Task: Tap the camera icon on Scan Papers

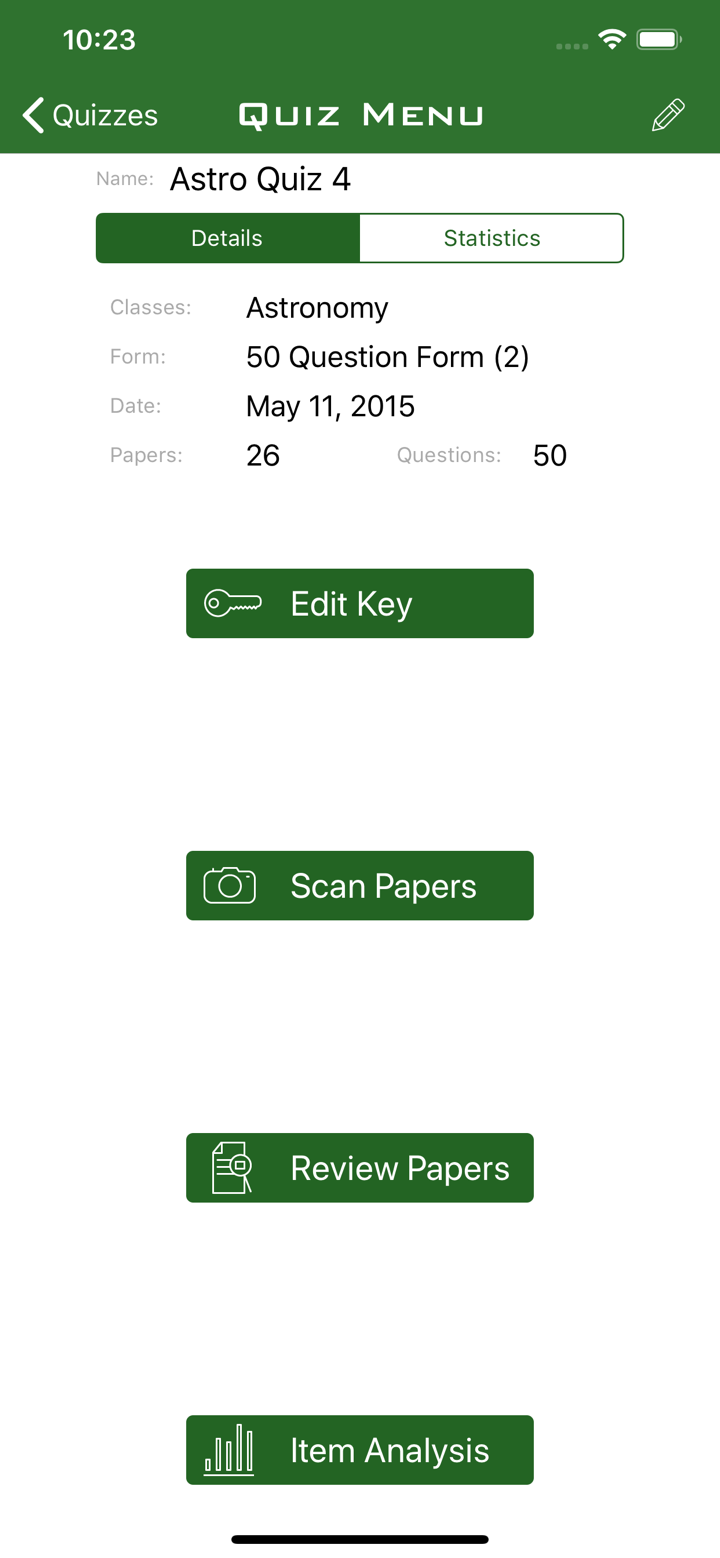Action: (230, 885)
